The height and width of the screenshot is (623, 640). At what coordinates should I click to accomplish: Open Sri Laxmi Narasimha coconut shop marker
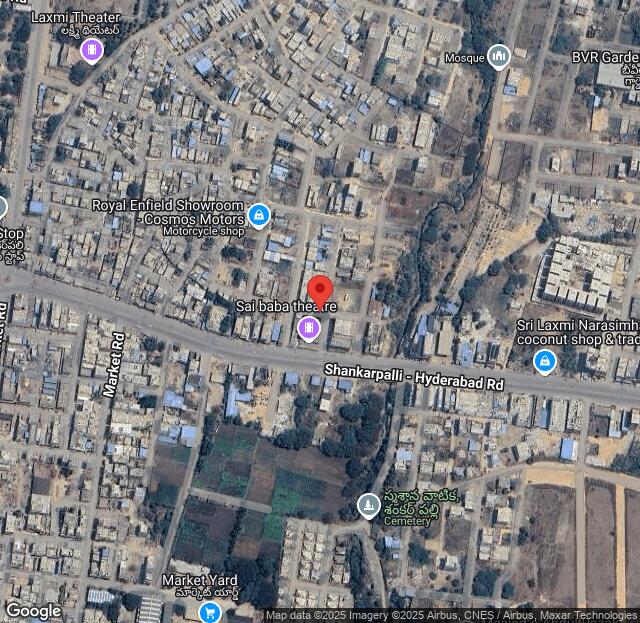544,362
